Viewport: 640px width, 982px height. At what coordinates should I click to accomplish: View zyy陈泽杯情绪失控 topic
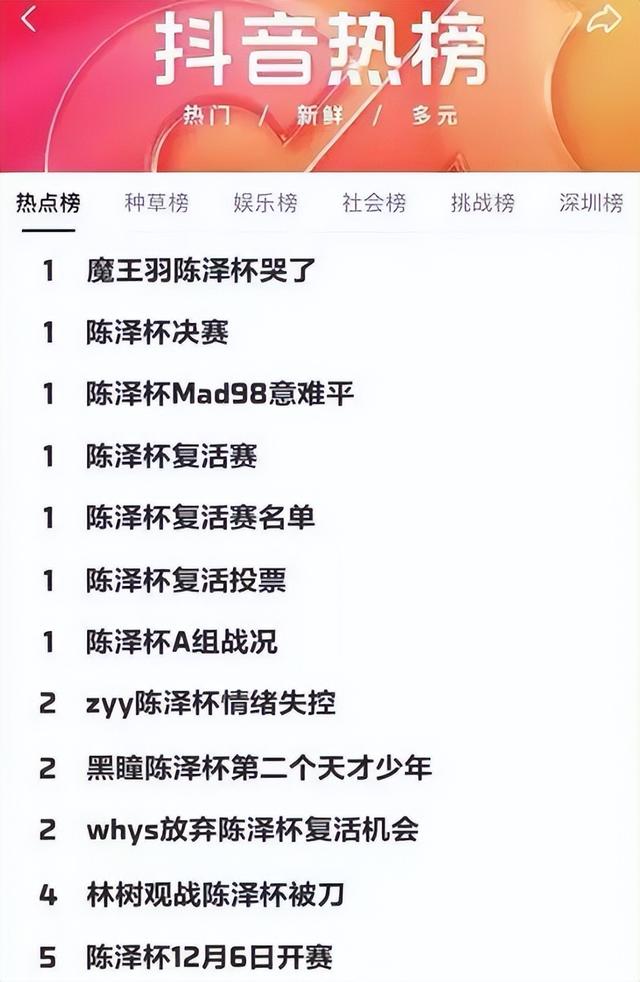210,703
